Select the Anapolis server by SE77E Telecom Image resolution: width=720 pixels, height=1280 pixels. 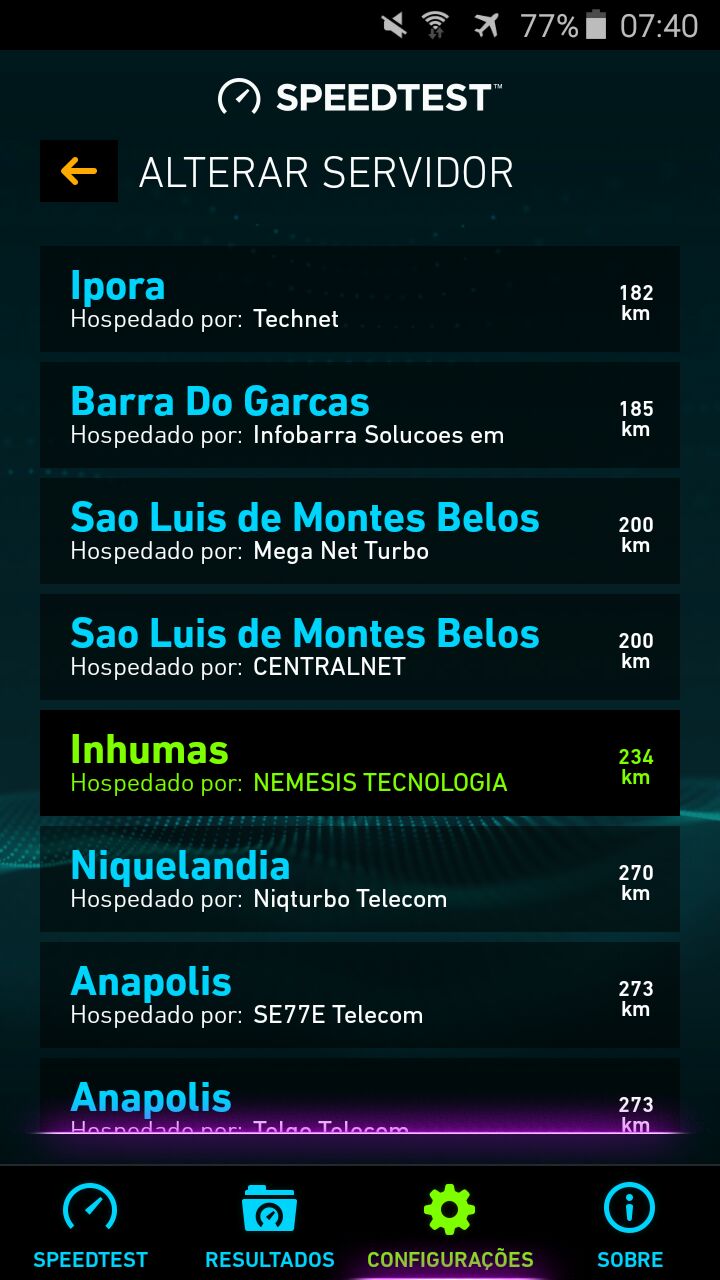(359, 995)
